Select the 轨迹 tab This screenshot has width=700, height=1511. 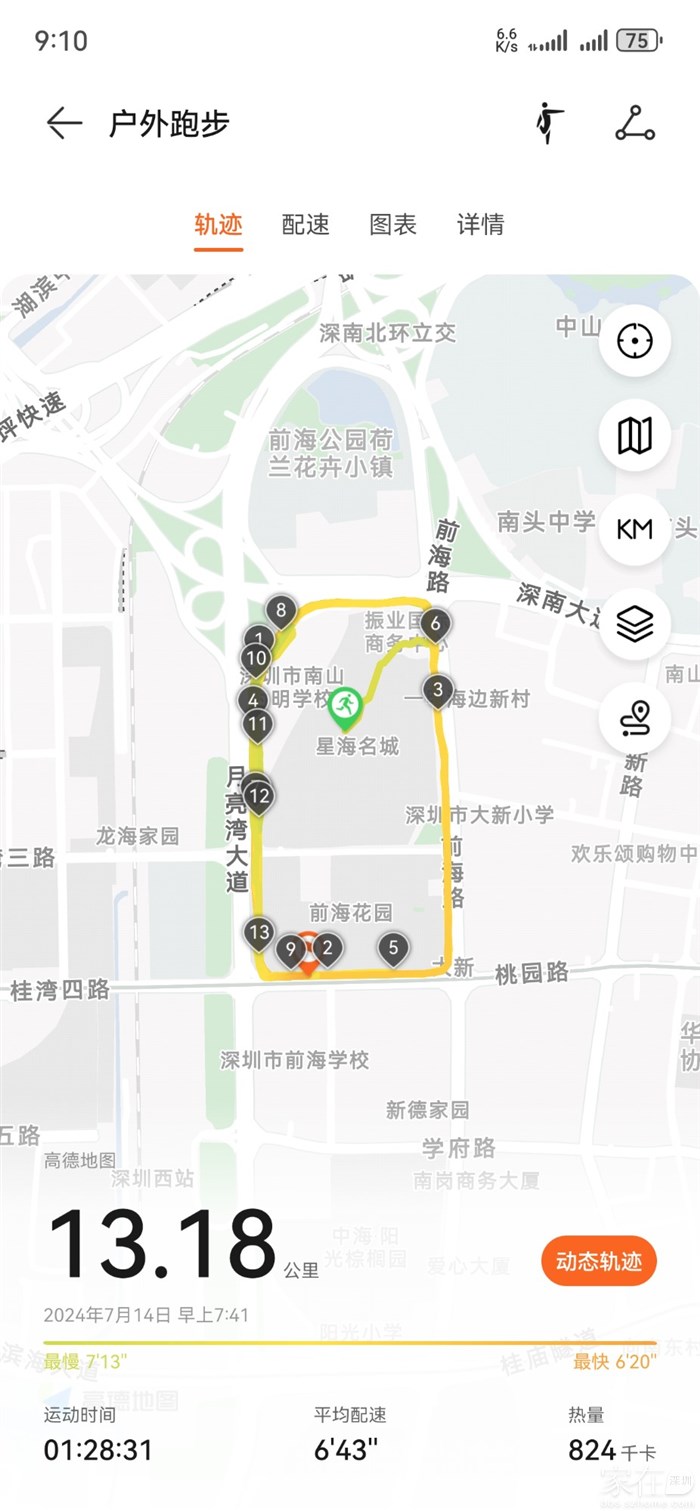[218, 224]
